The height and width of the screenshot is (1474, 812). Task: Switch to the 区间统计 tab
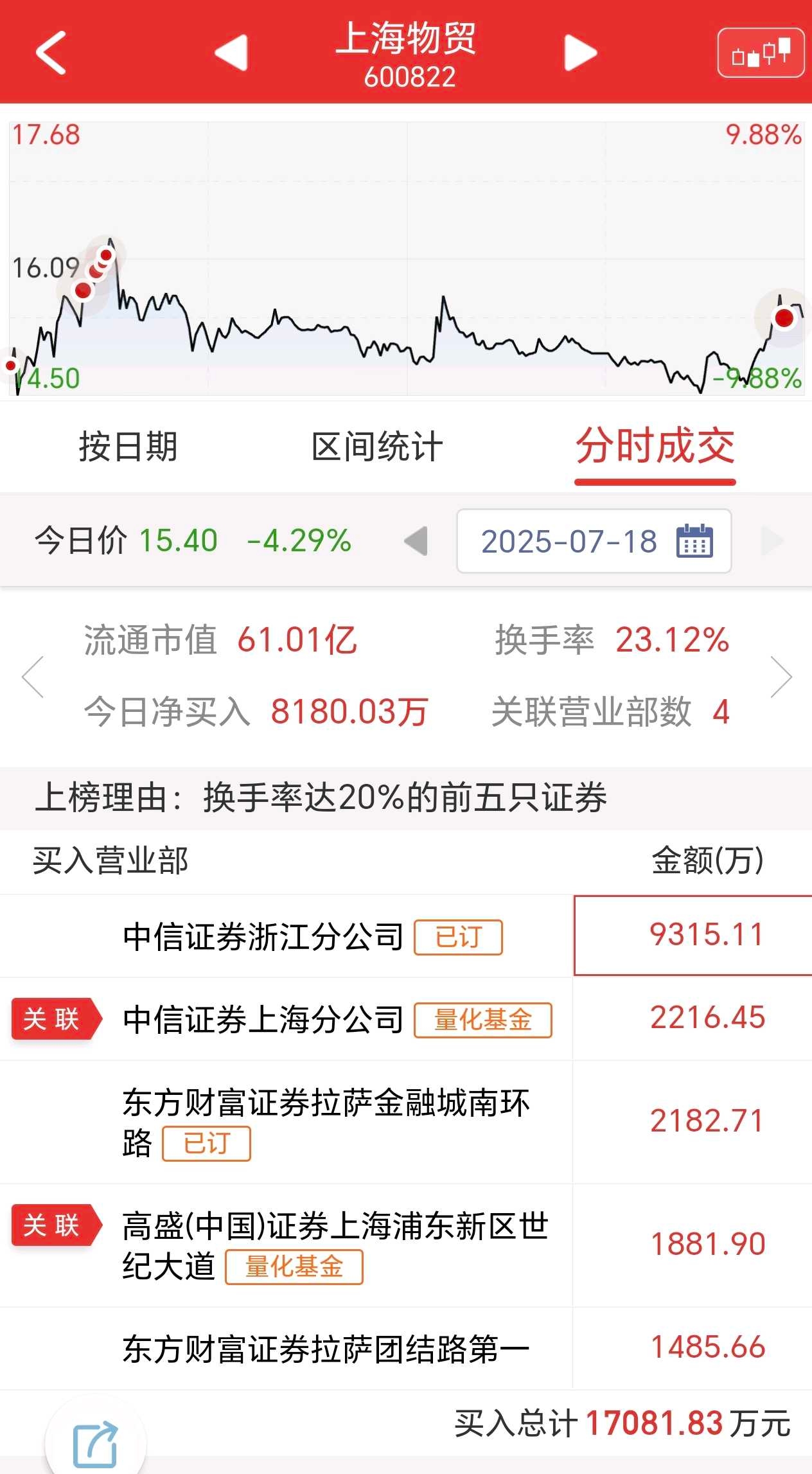coord(377,447)
